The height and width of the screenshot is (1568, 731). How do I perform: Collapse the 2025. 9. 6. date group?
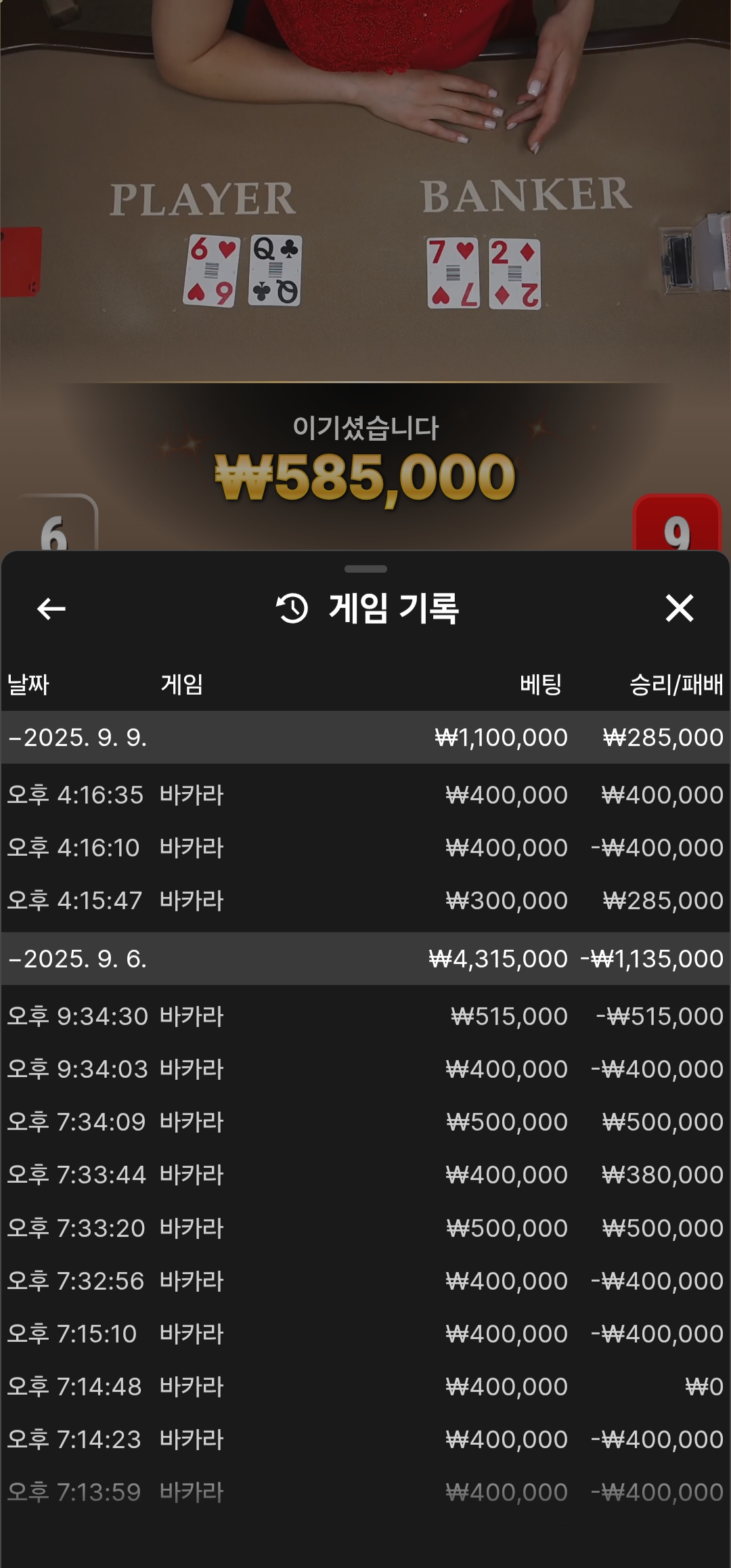78,959
